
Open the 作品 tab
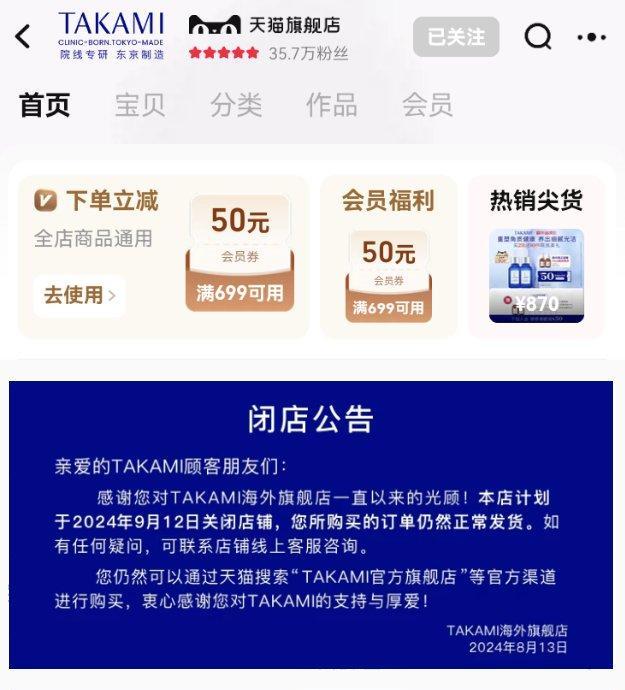click(331, 104)
